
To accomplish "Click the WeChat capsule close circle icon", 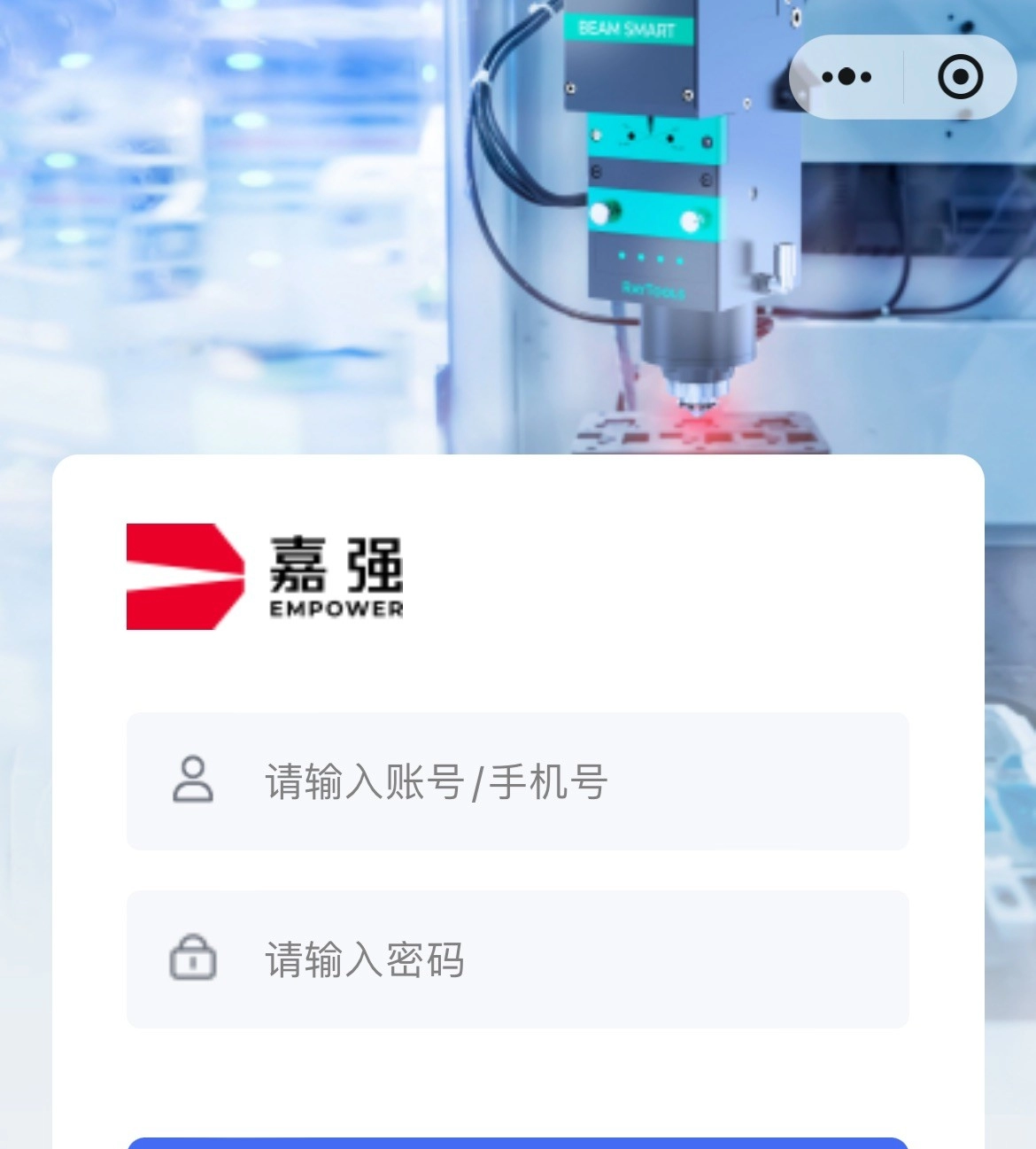I will [959, 77].
